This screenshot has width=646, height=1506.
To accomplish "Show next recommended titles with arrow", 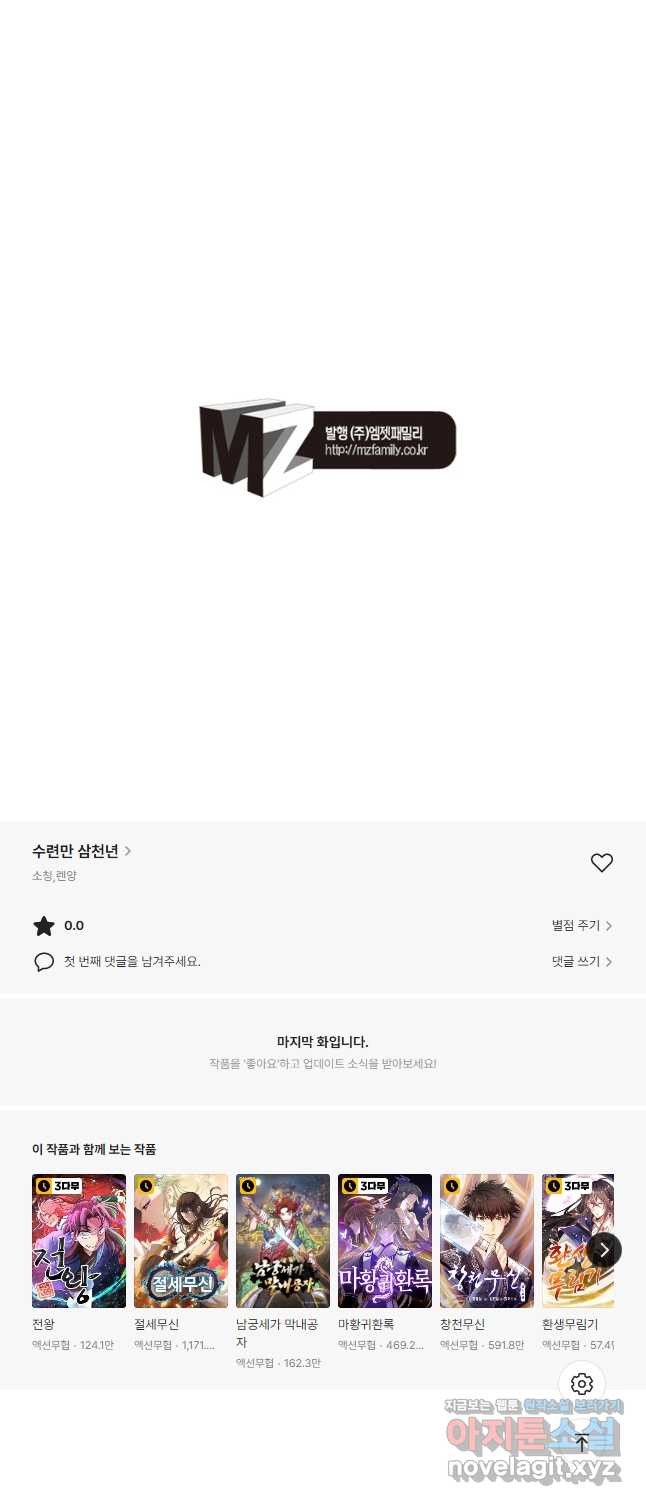I will [x=604, y=1250].
